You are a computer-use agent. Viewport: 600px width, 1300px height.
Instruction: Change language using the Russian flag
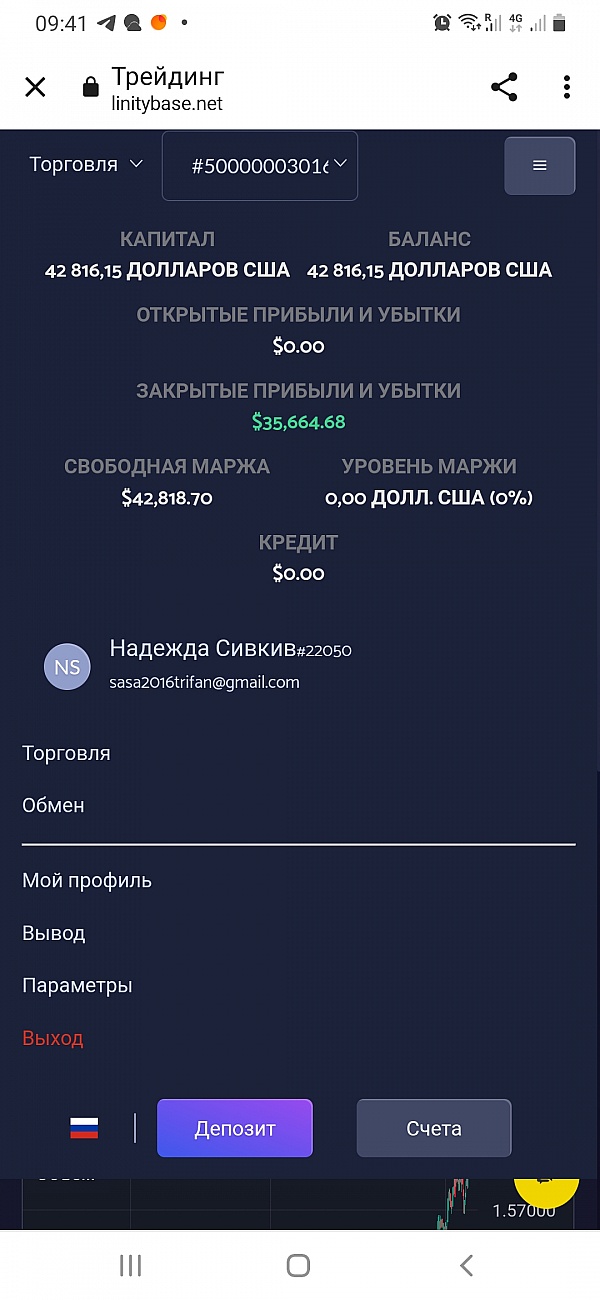click(84, 1128)
